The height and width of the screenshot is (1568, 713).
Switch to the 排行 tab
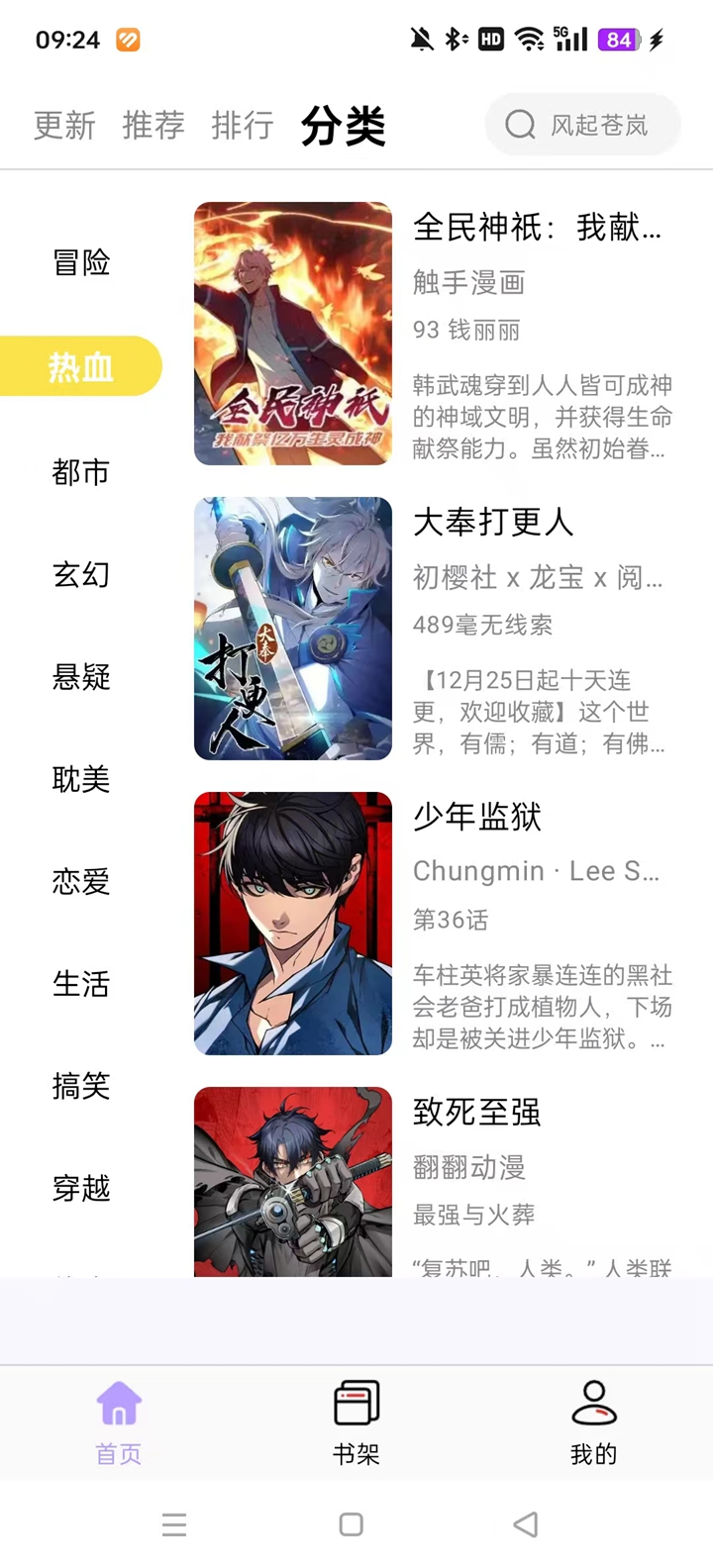point(242,126)
